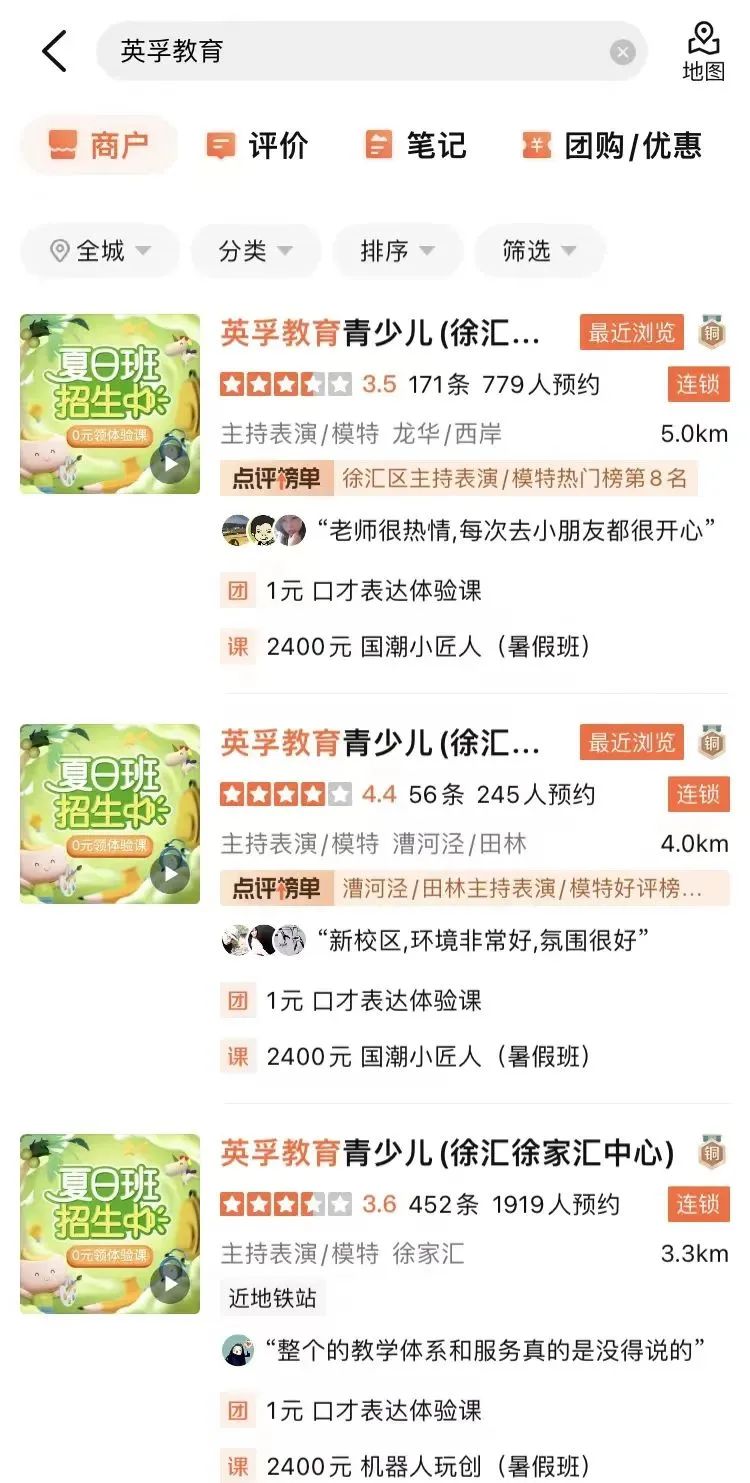Select the 商户 tab
Screen dimensions: 750x1483
100,146
